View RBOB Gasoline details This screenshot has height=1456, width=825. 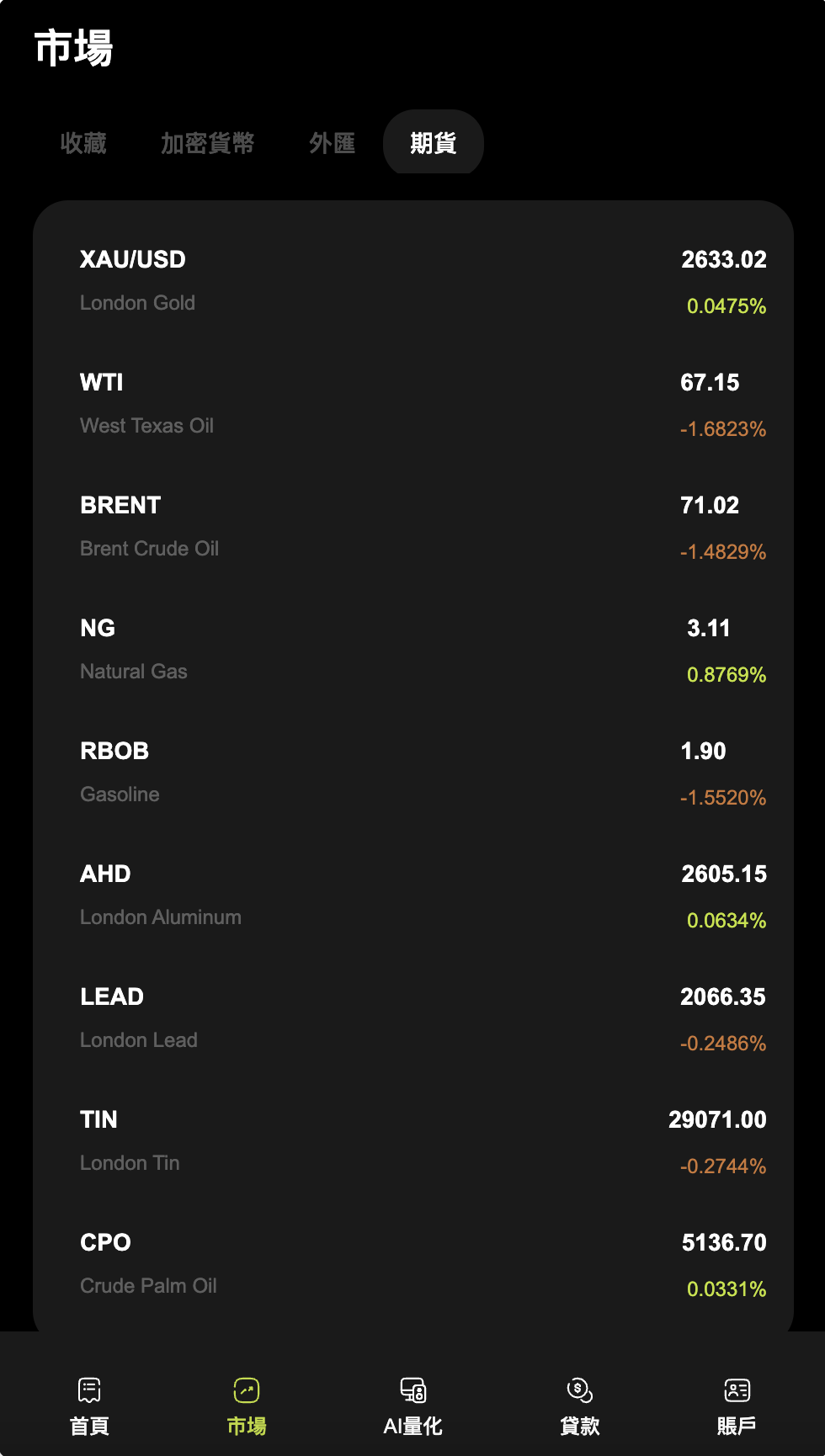click(x=412, y=773)
